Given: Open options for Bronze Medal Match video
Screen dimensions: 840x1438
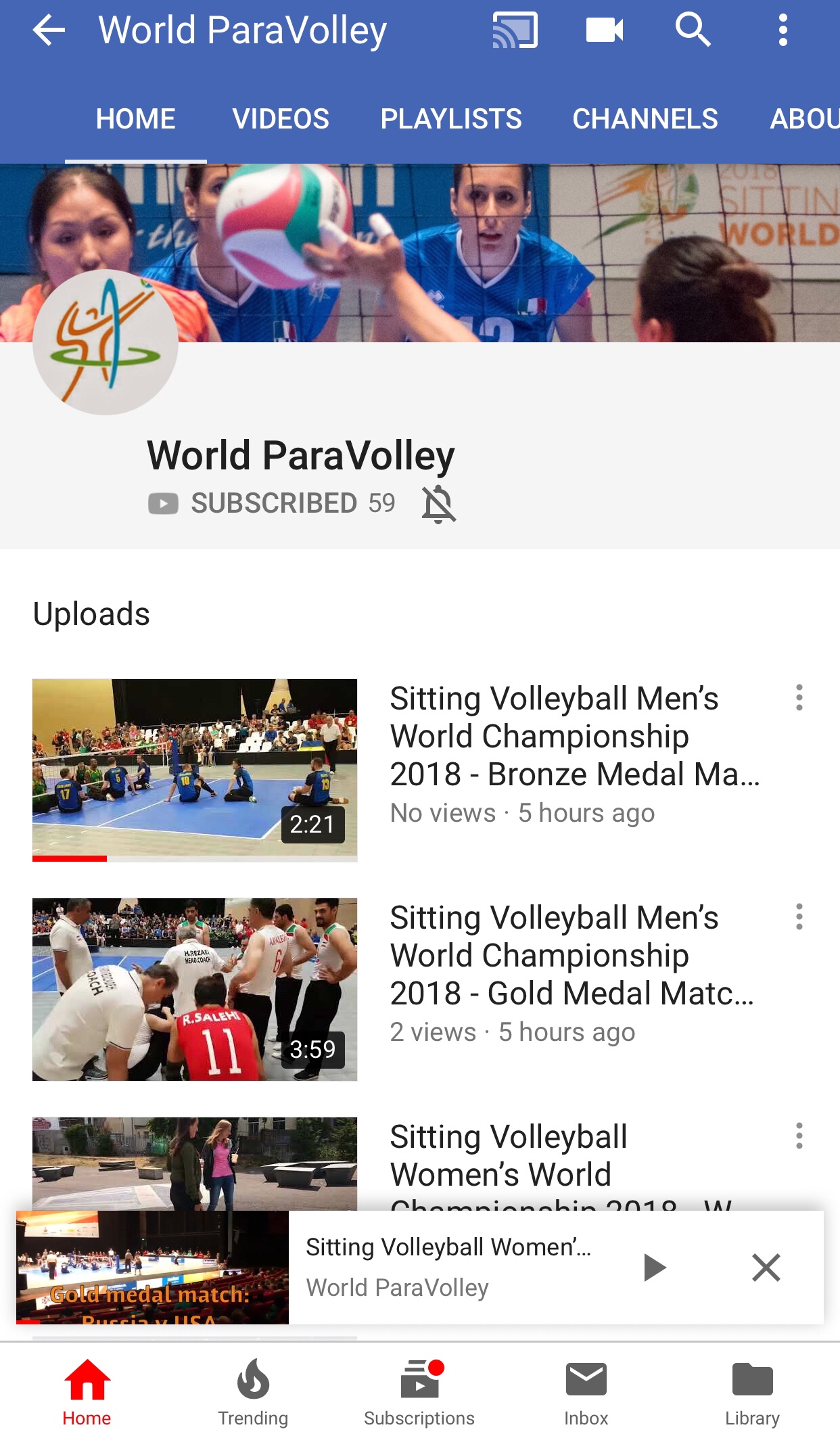Looking at the screenshot, I should pyautogui.click(x=799, y=697).
